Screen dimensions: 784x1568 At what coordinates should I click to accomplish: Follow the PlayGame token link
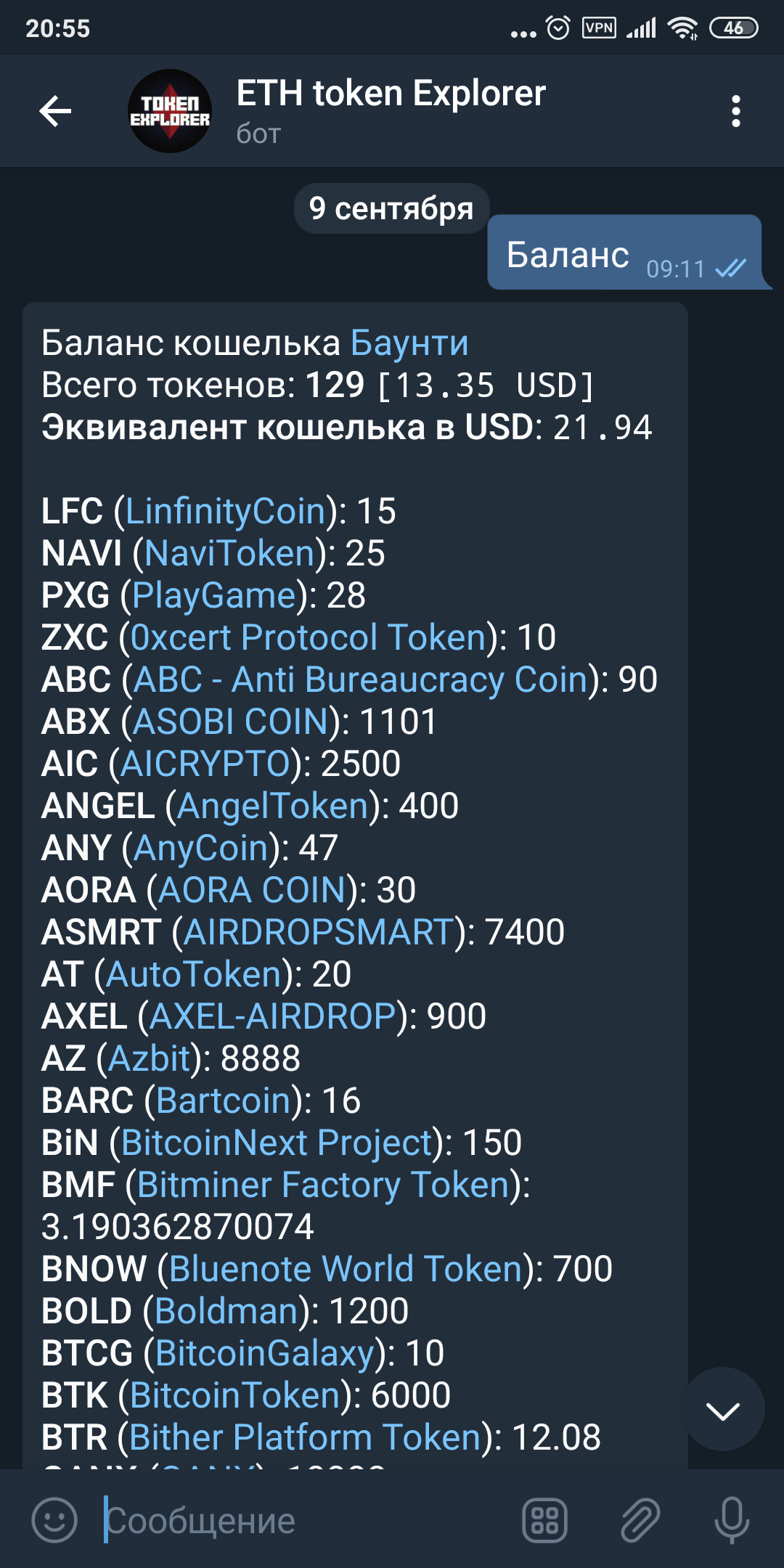pyautogui.click(x=215, y=596)
